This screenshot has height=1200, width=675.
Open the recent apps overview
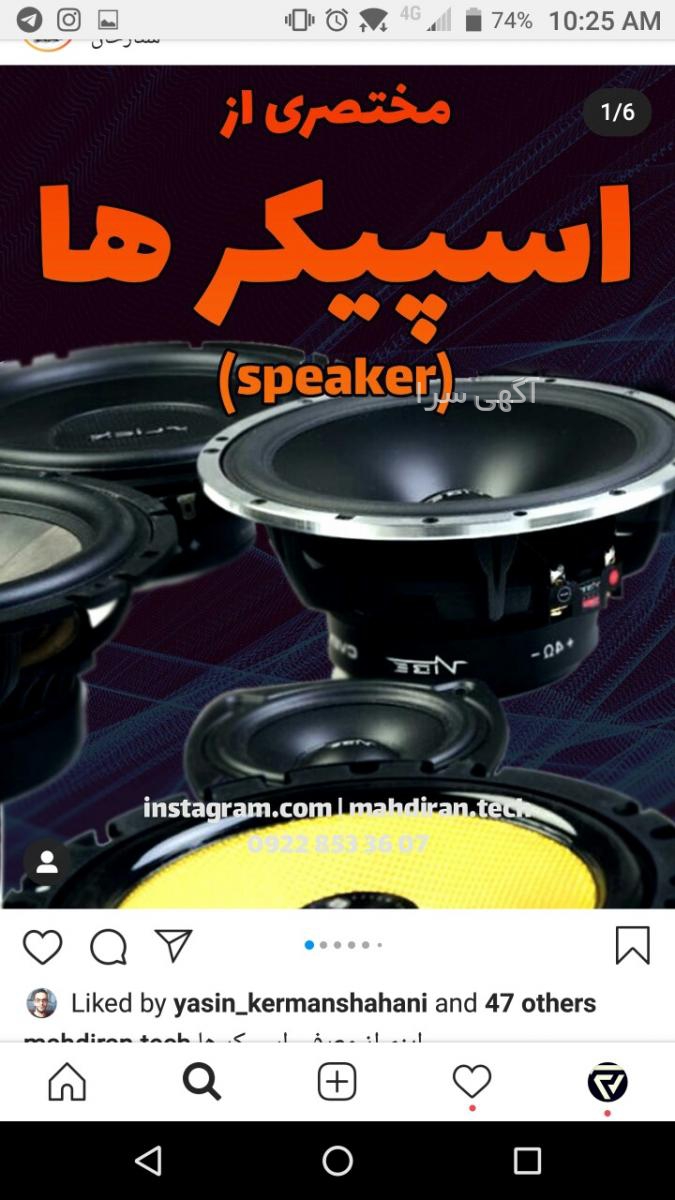[x=527, y=1161]
